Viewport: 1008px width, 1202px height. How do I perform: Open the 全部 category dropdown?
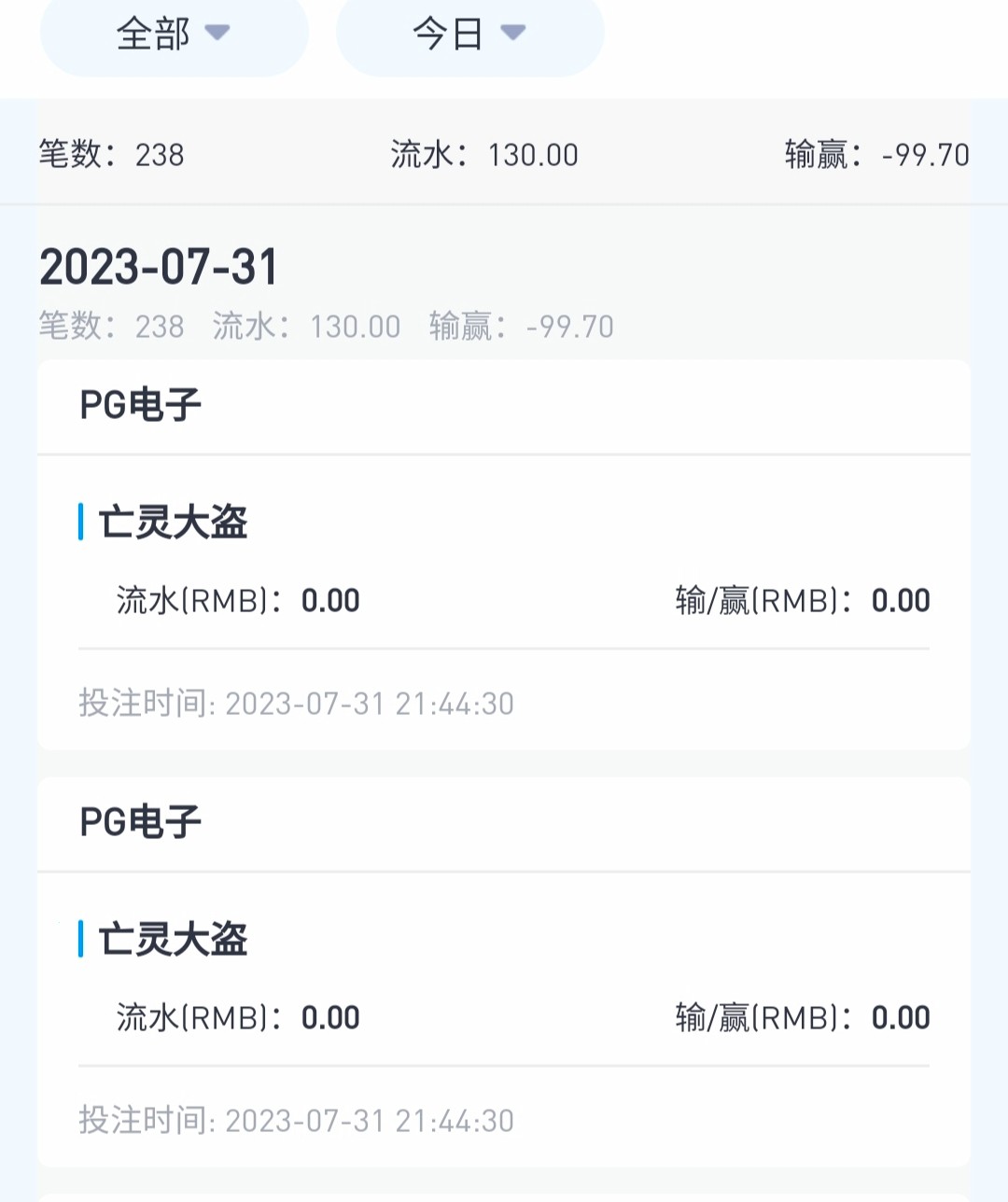tap(174, 35)
